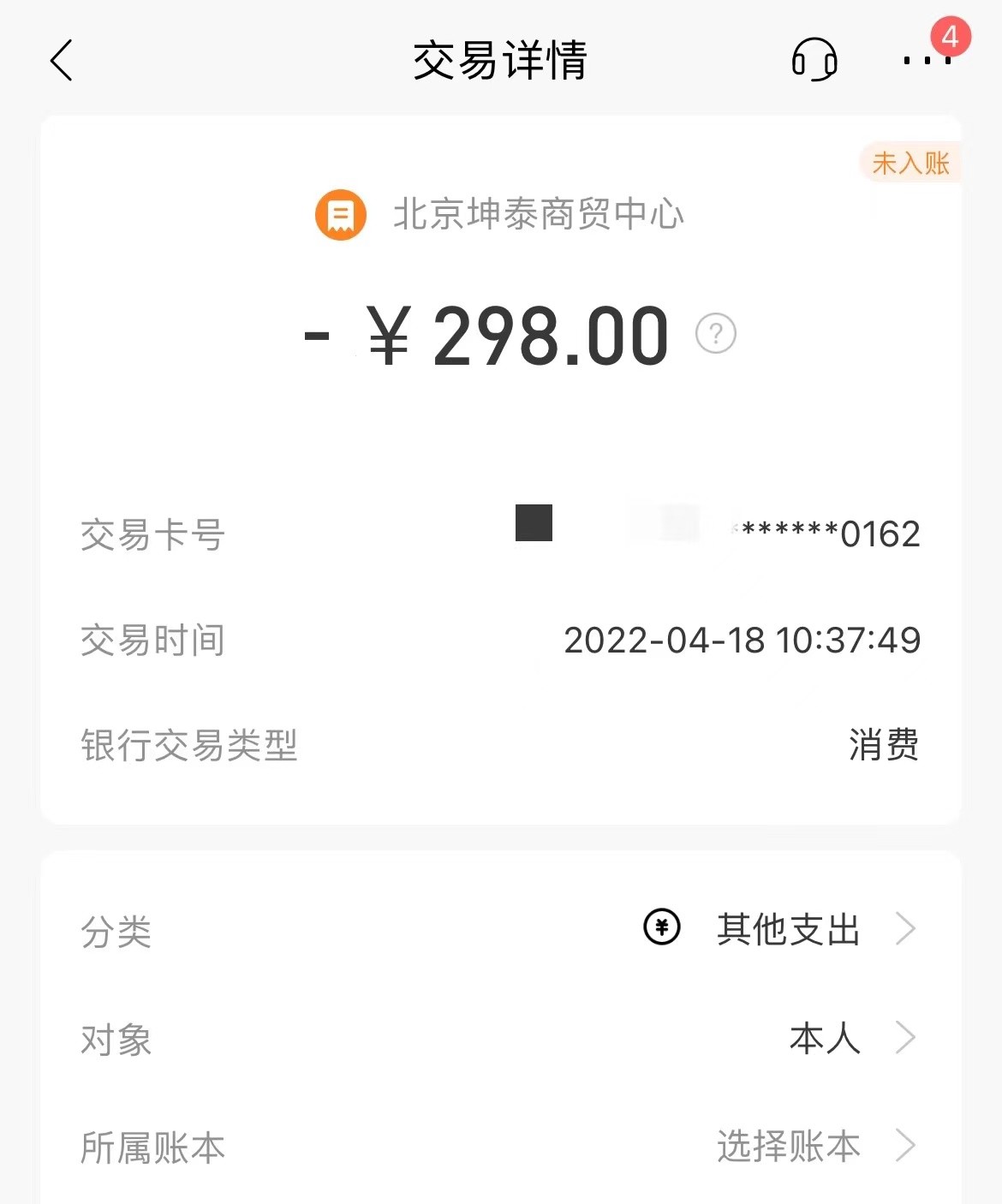This screenshot has height=1204, width=1002.
Task: Change category by tapping 其他支出
Action: coord(788,931)
